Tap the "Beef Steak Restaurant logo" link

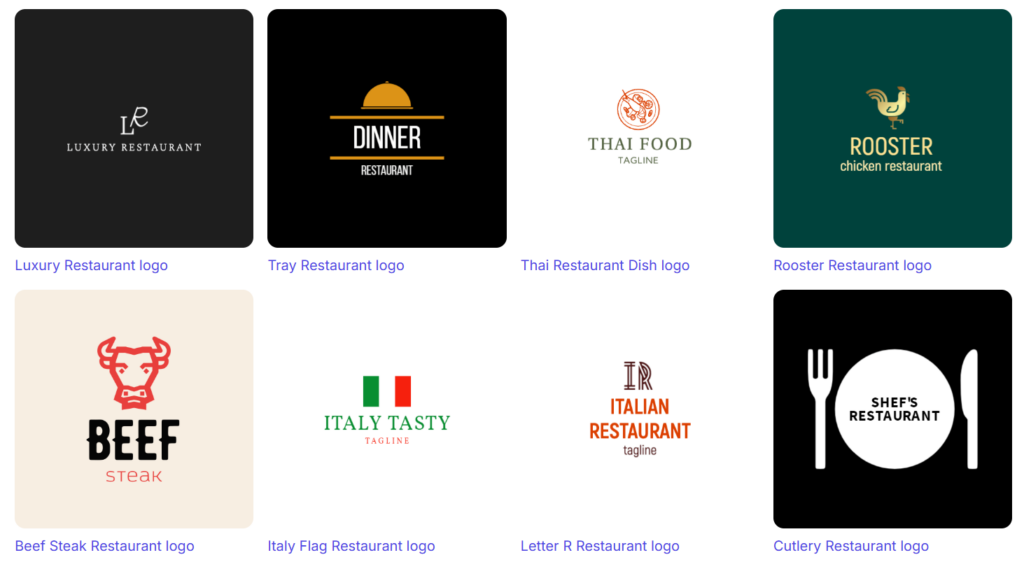point(104,547)
